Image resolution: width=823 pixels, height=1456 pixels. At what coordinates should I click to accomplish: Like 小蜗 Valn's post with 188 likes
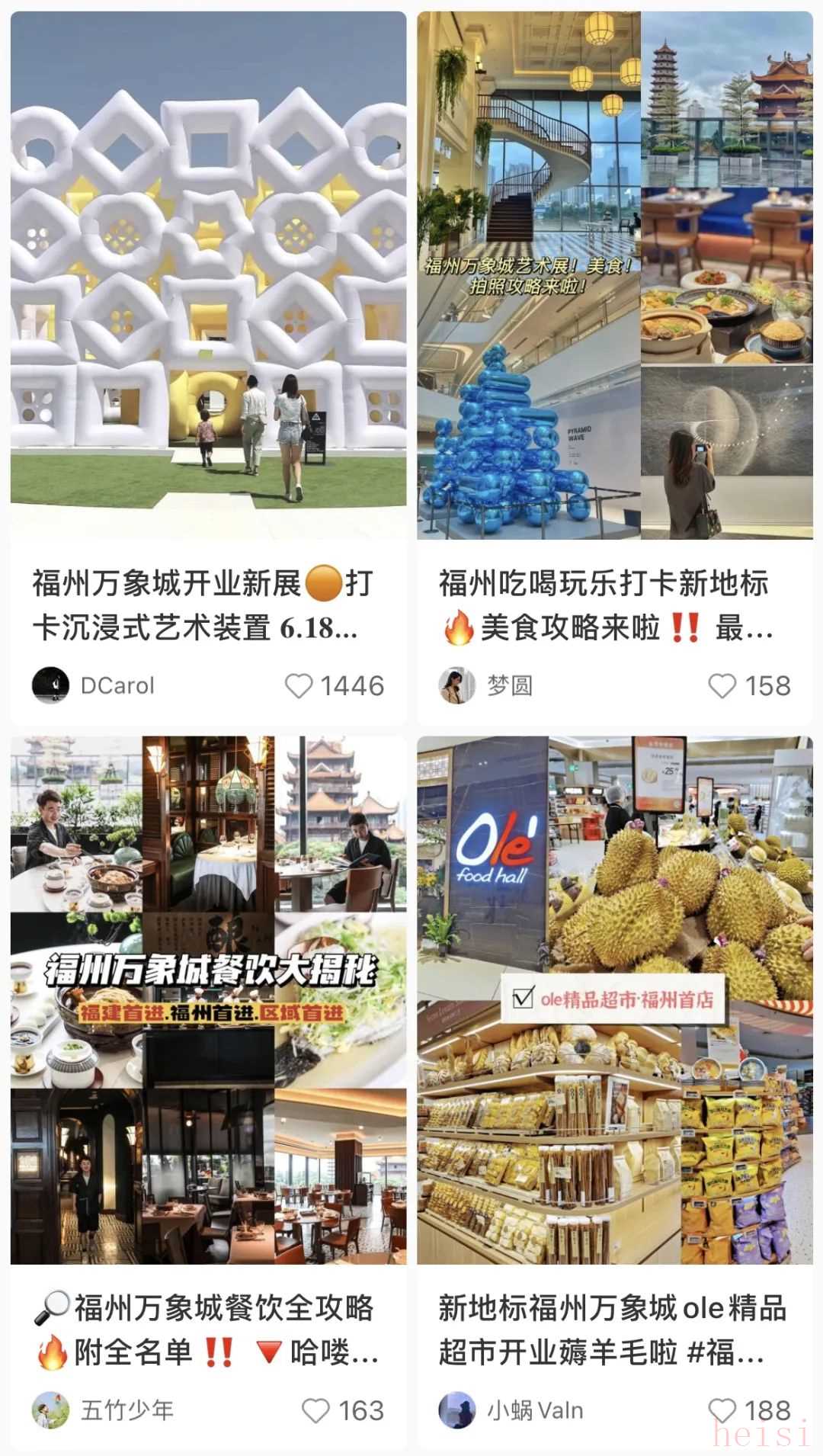[x=722, y=1410]
